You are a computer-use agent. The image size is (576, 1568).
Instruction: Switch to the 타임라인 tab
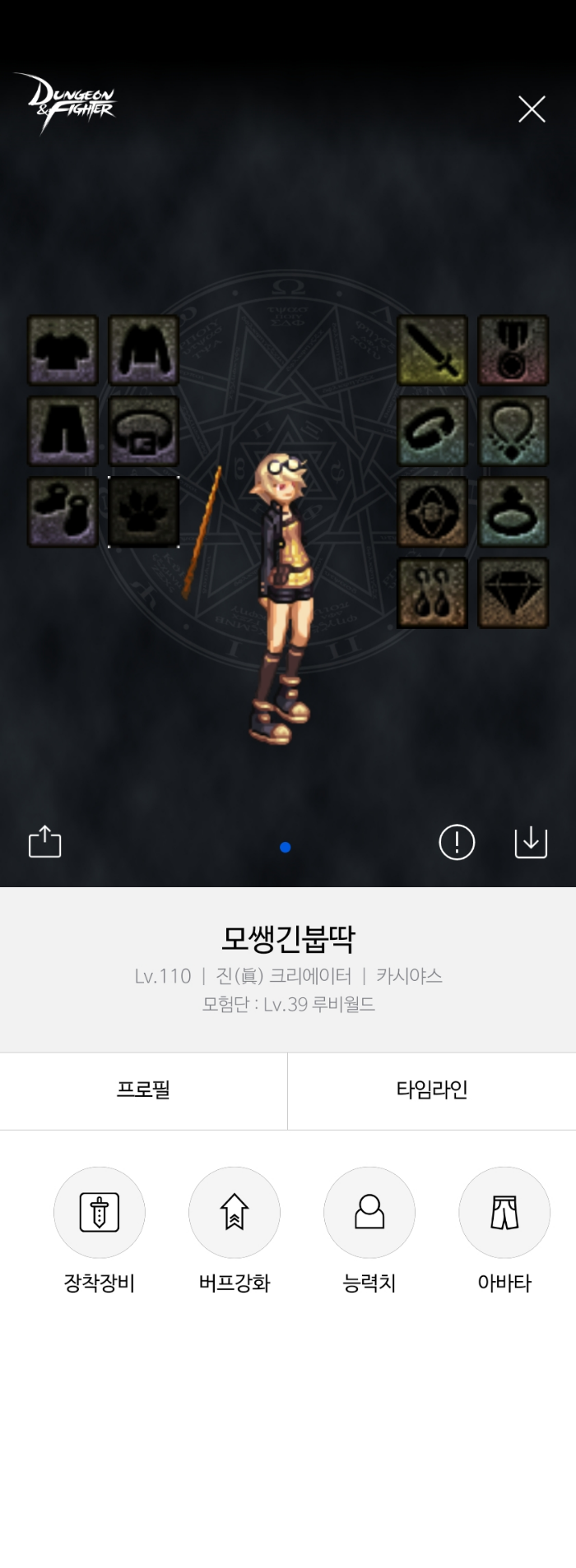pyautogui.click(x=432, y=1090)
